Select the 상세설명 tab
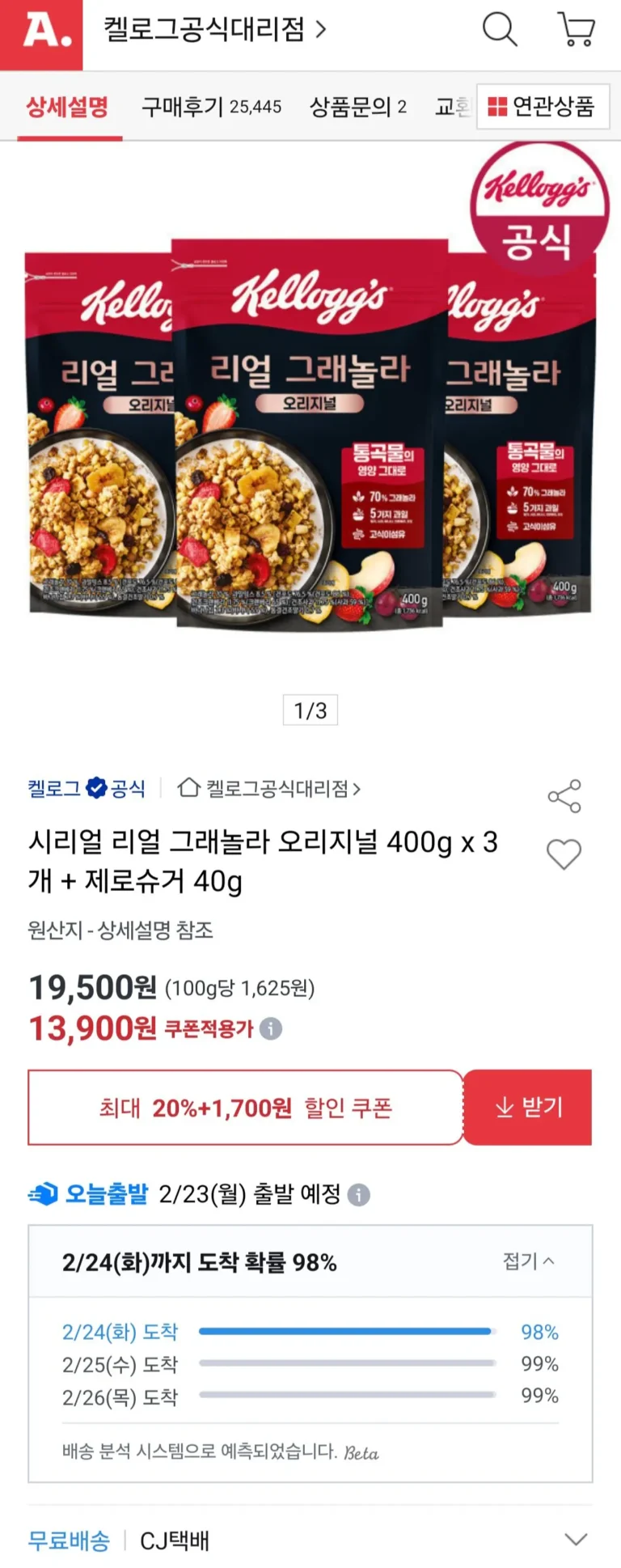Image resolution: width=621 pixels, height=1568 pixels. [67, 107]
